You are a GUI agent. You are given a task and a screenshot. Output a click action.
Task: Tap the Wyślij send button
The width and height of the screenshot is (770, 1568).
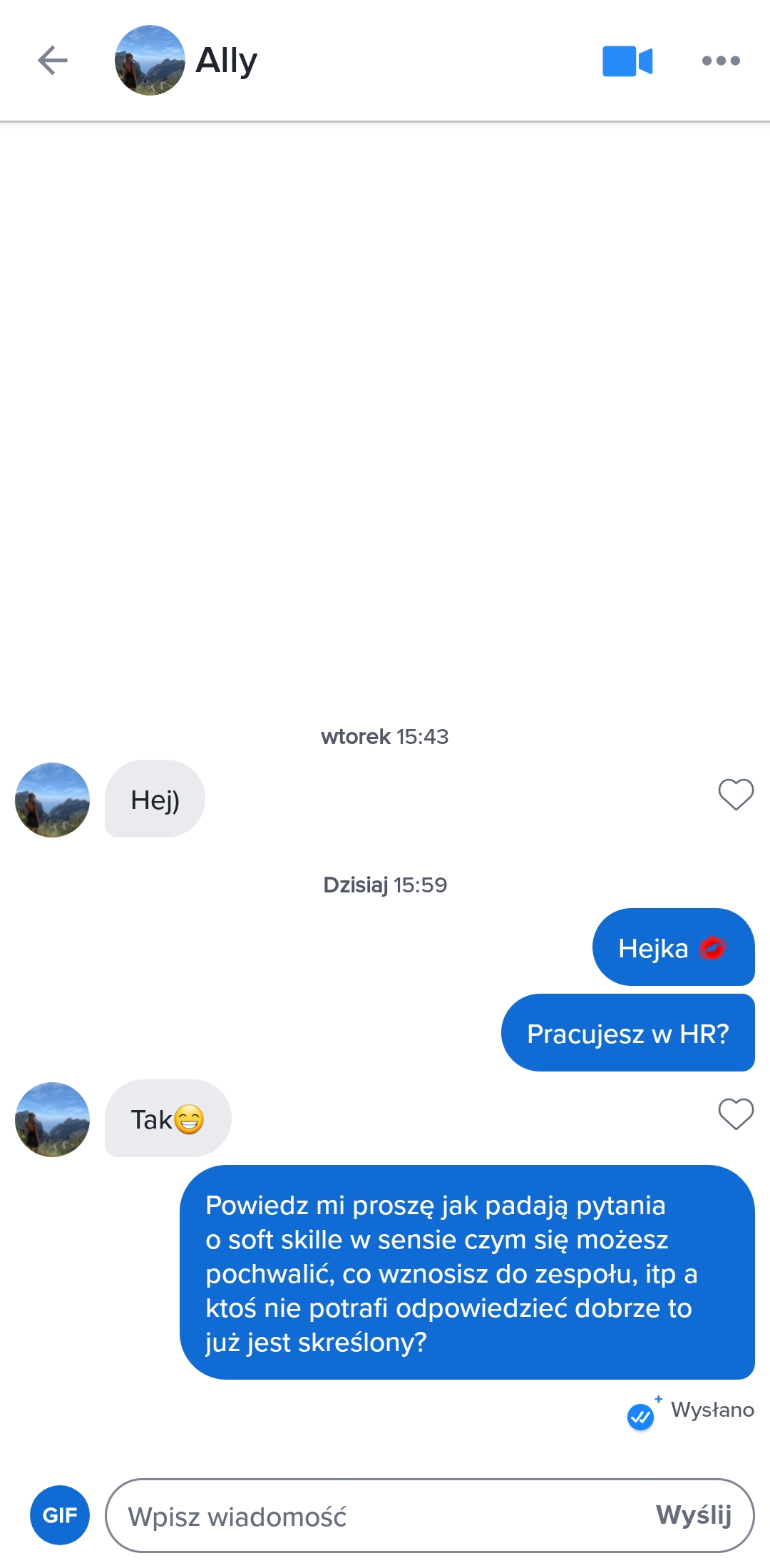[693, 1514]
